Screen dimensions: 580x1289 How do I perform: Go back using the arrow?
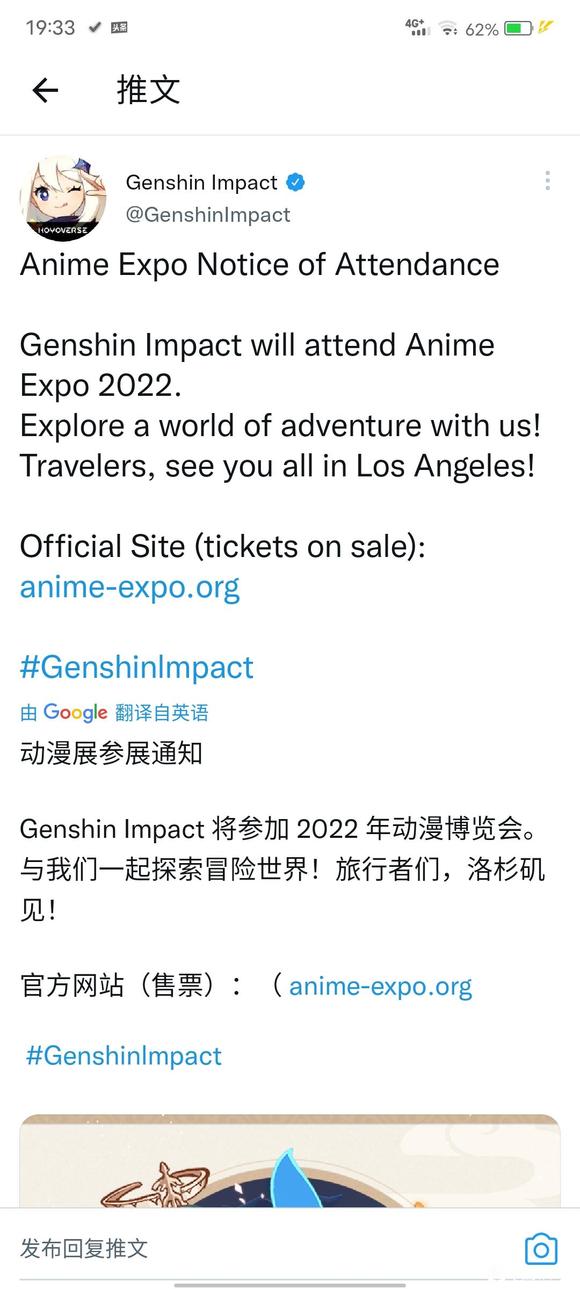coord(45,90)
